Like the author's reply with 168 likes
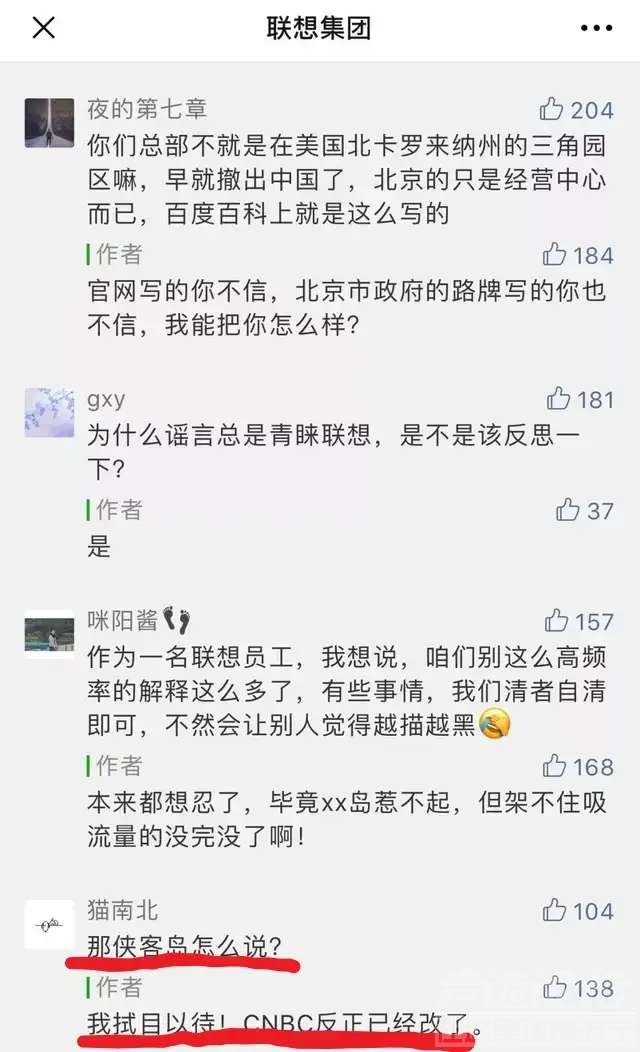The width and height of the screenshot is (640, 1052). (555, 767)
